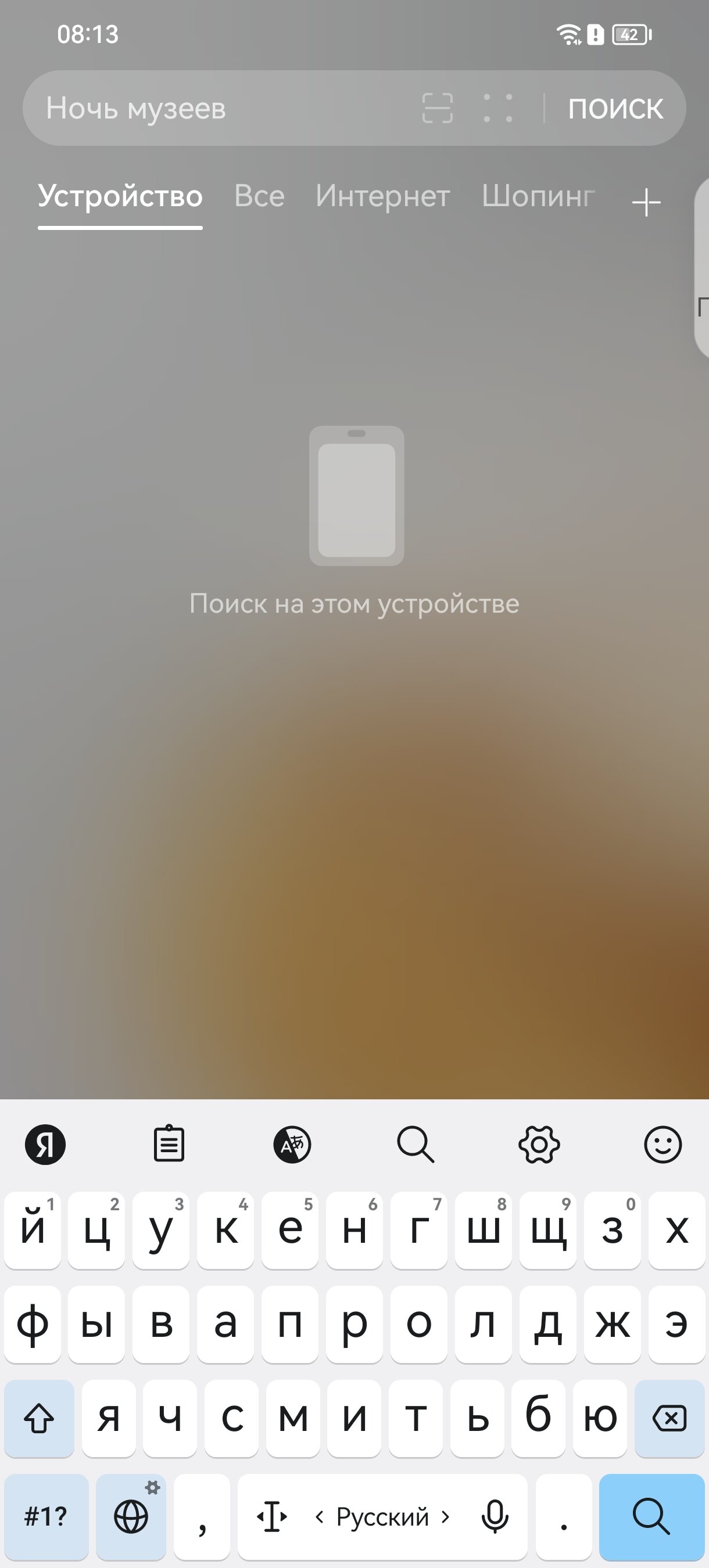This screenshot has width=709, height=1568.
Task: Add a new search category with plus
Action: (x=646, y=202)
